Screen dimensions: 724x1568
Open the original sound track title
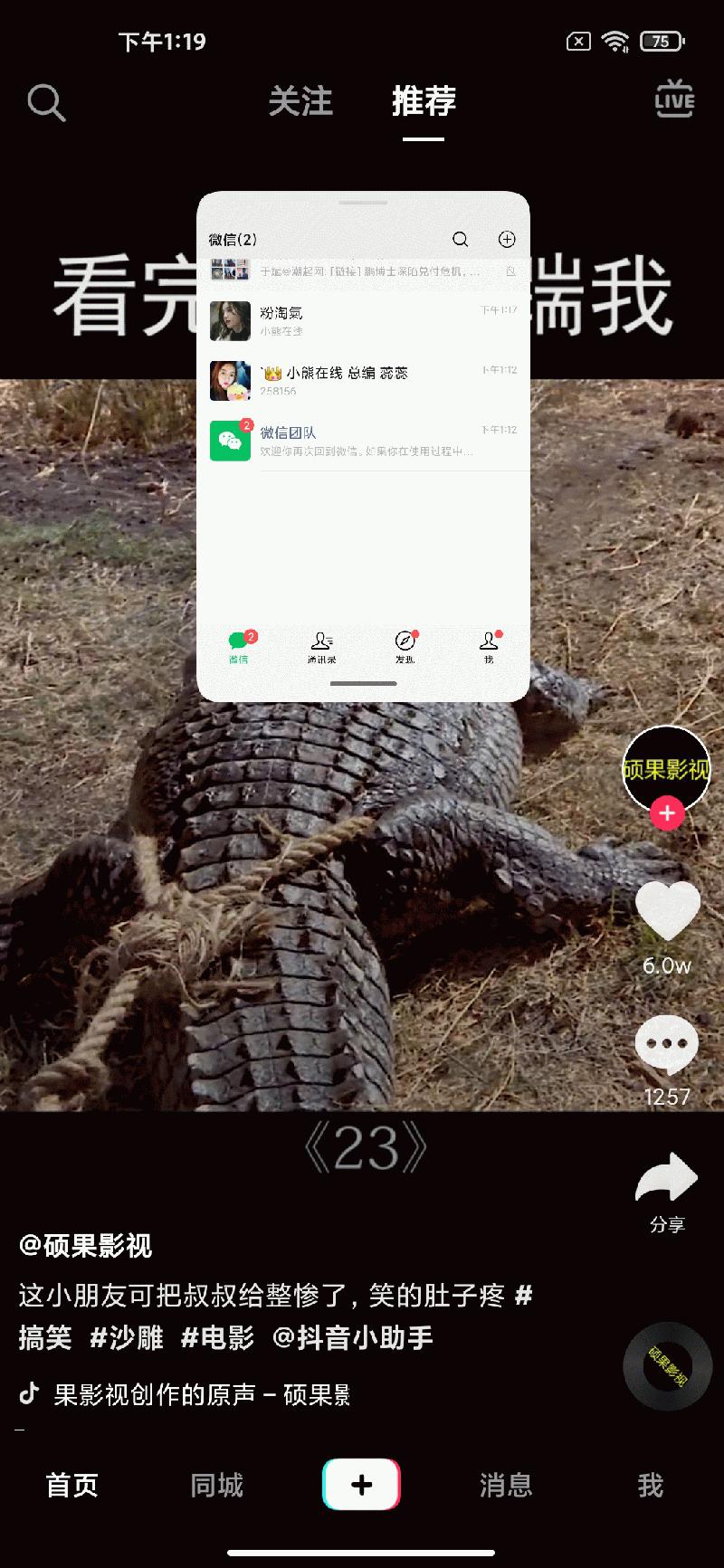point(201,1394)
